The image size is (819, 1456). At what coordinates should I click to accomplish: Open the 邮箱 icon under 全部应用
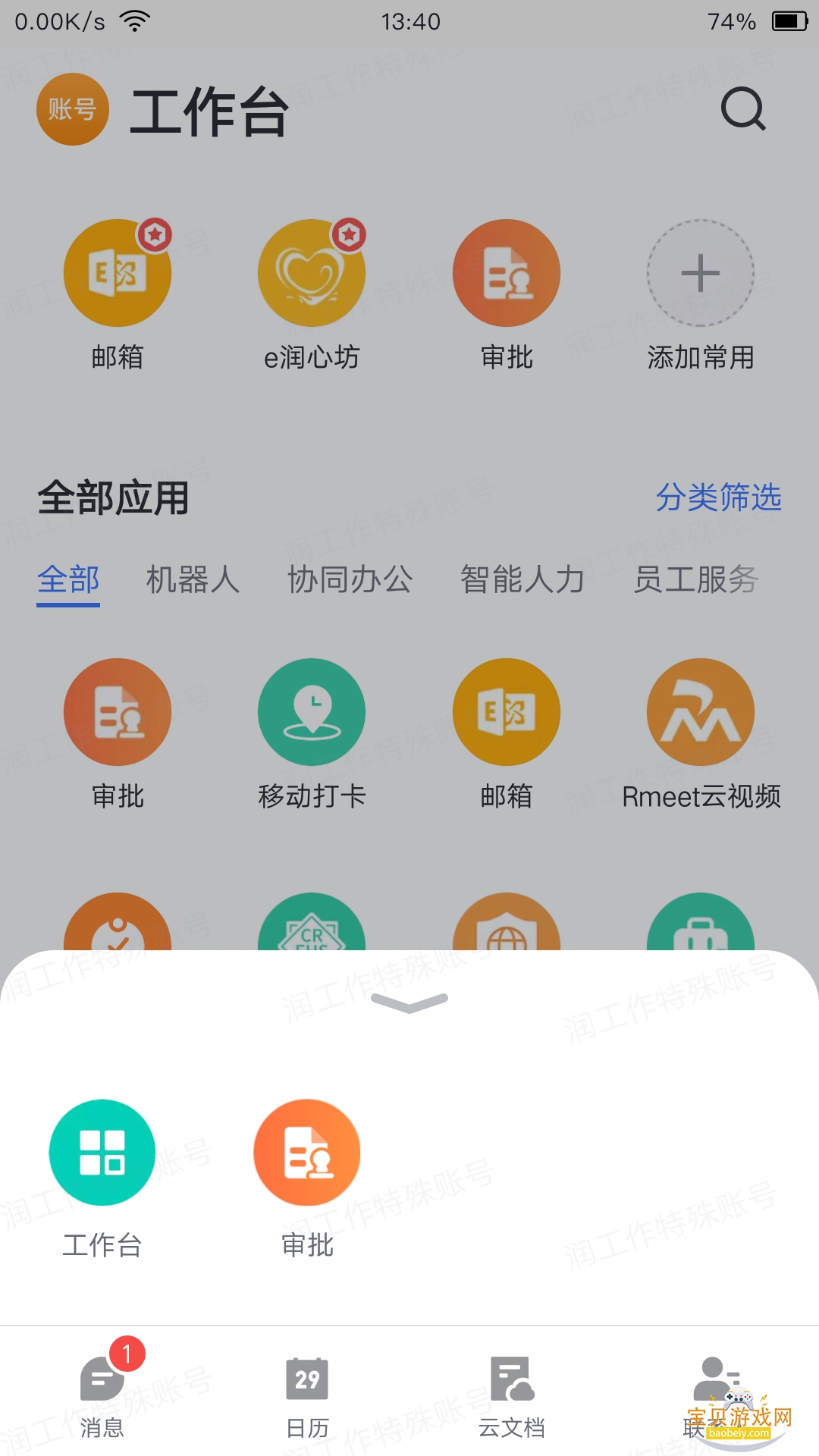507,711
